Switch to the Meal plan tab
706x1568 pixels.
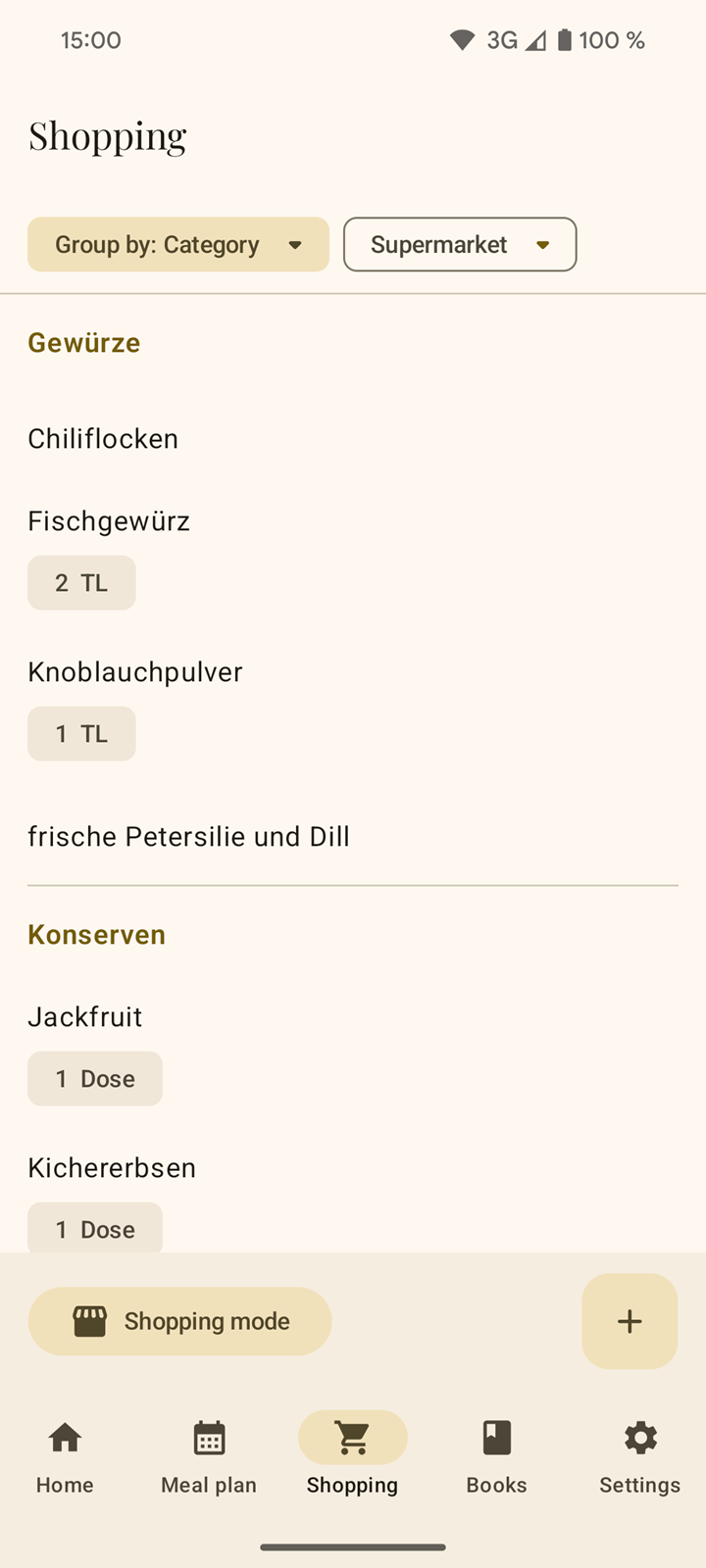(x=209, y=1456)
